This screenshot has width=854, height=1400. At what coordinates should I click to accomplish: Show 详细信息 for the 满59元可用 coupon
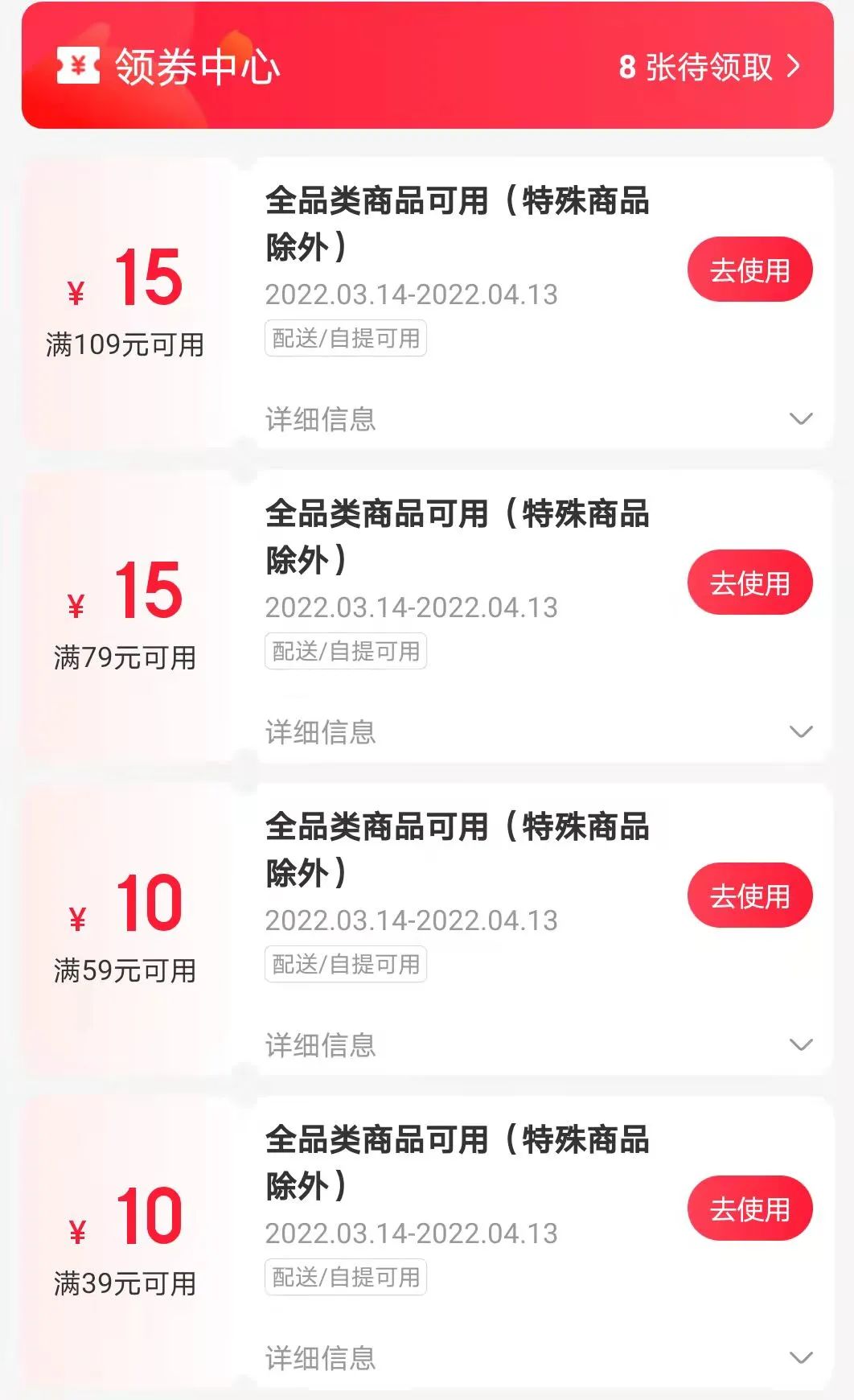(540, 1044)
